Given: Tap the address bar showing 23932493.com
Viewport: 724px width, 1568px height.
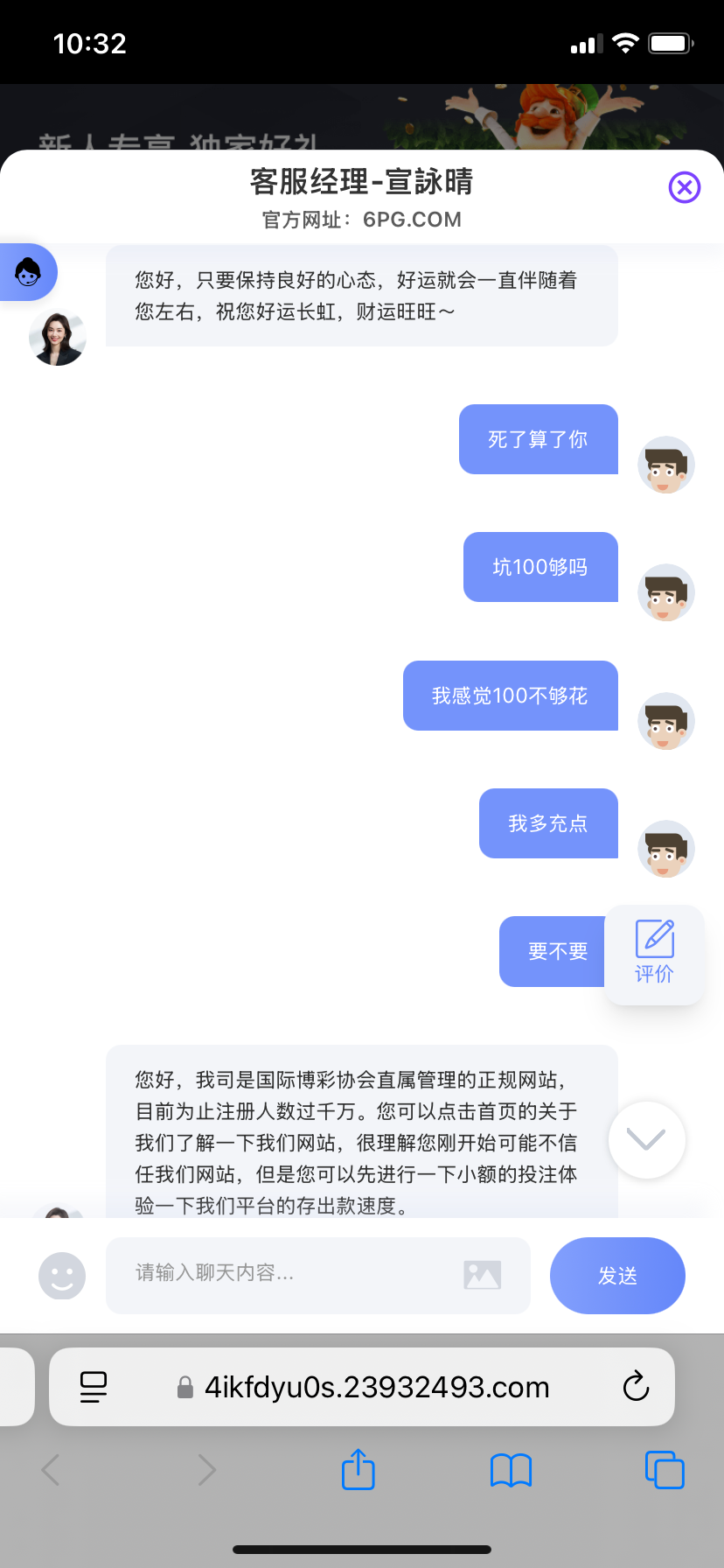Looking at the screenshot, I should pos(376,1386).
